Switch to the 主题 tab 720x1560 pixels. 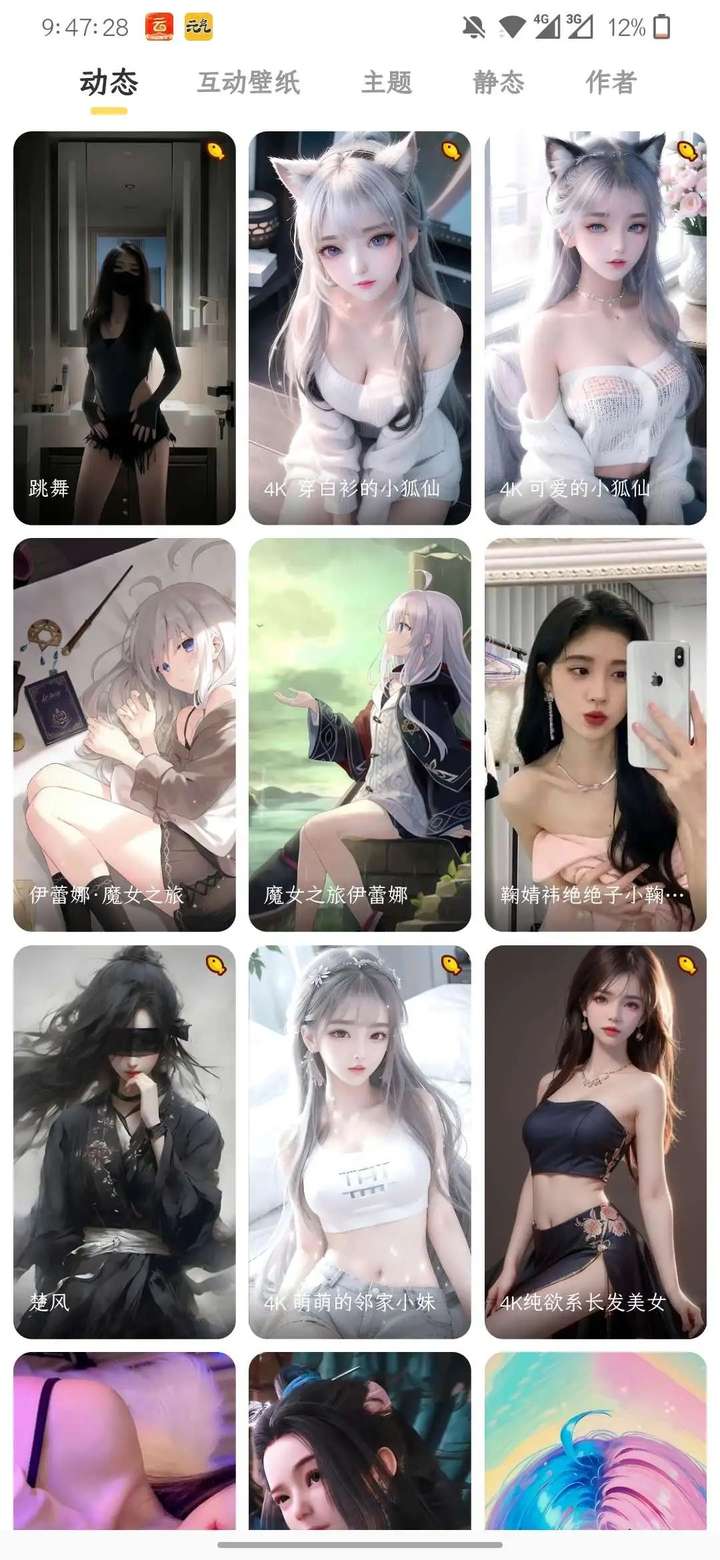[x=386, y=82]
